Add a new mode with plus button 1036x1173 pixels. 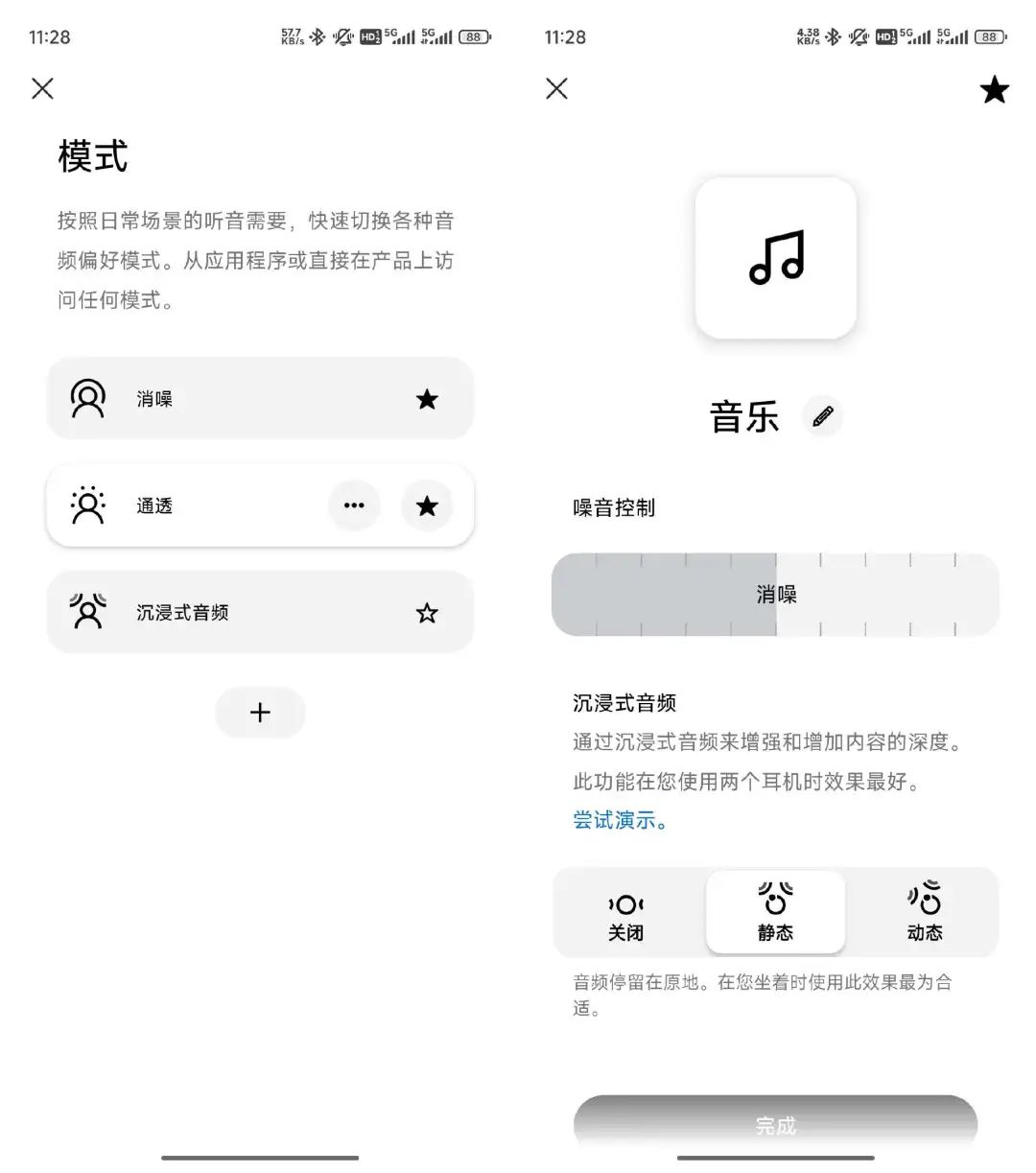click(x=260, y=713)
